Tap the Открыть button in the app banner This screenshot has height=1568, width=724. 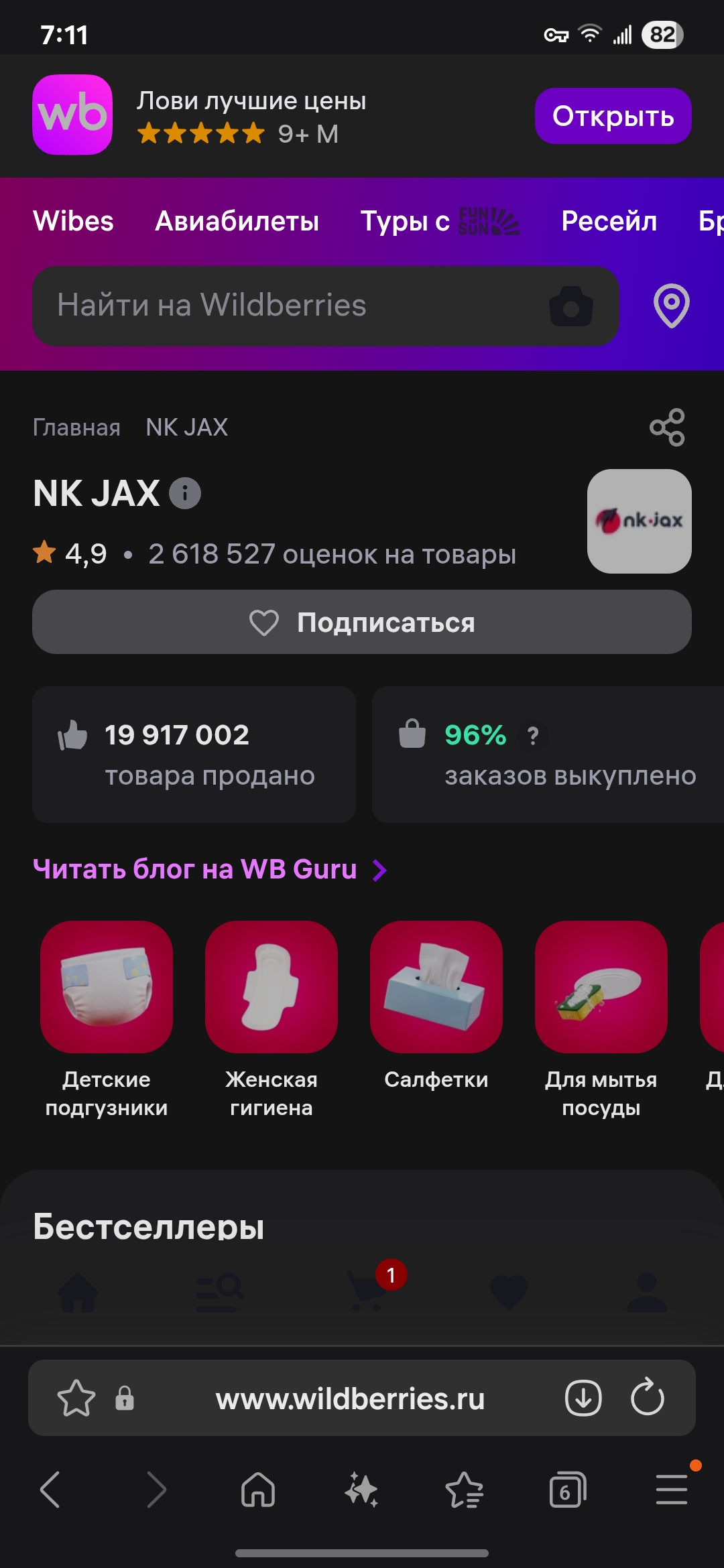(x=613, y=116)
